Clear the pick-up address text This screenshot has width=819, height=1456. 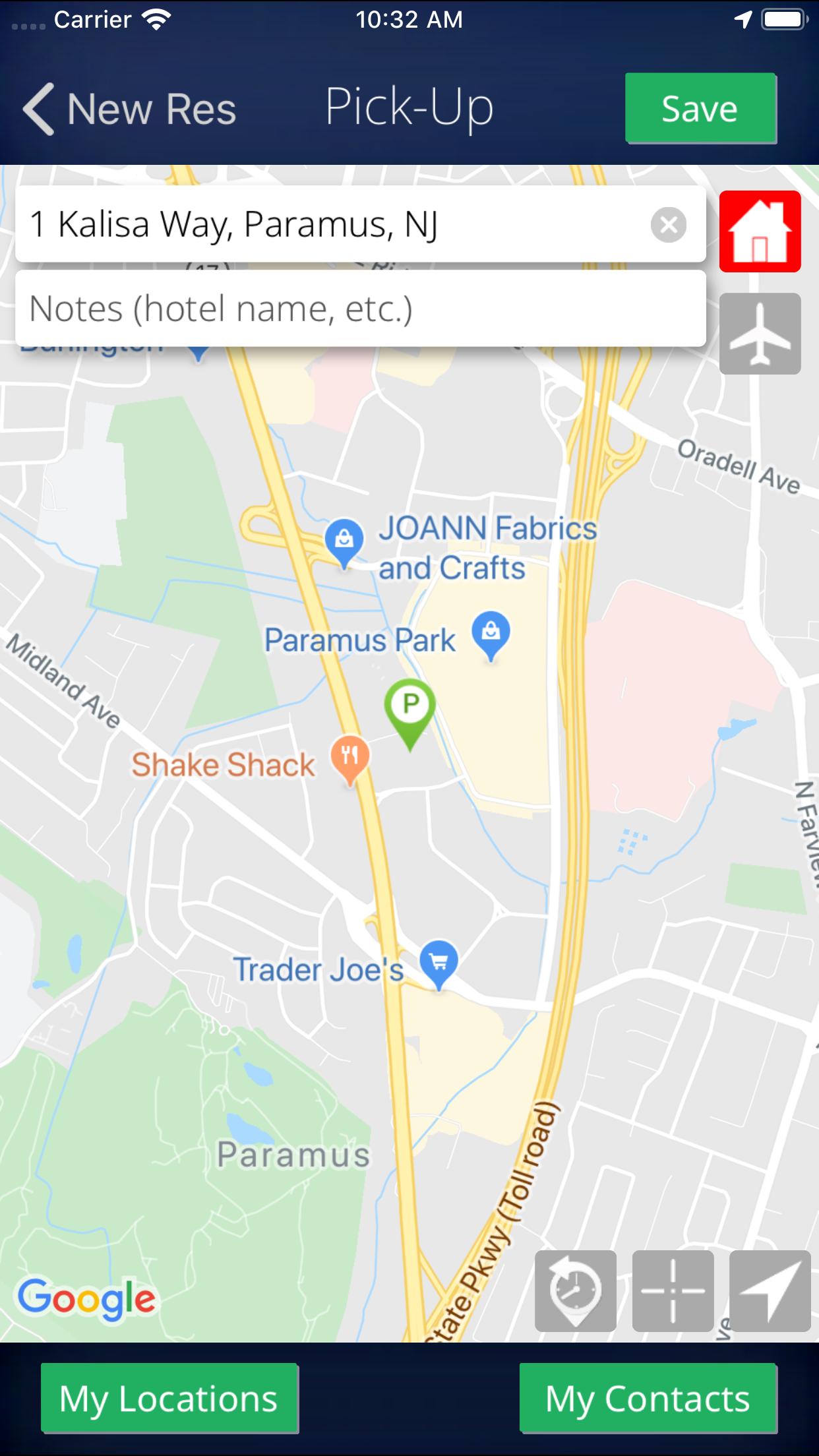tap(669, 225)
